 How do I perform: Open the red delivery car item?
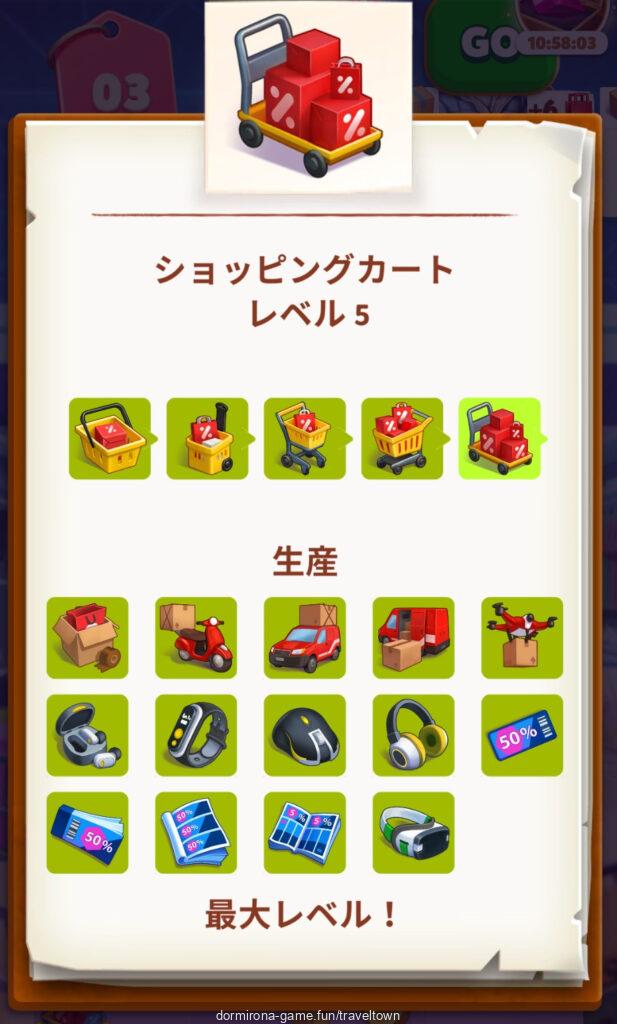coord(304,637)
